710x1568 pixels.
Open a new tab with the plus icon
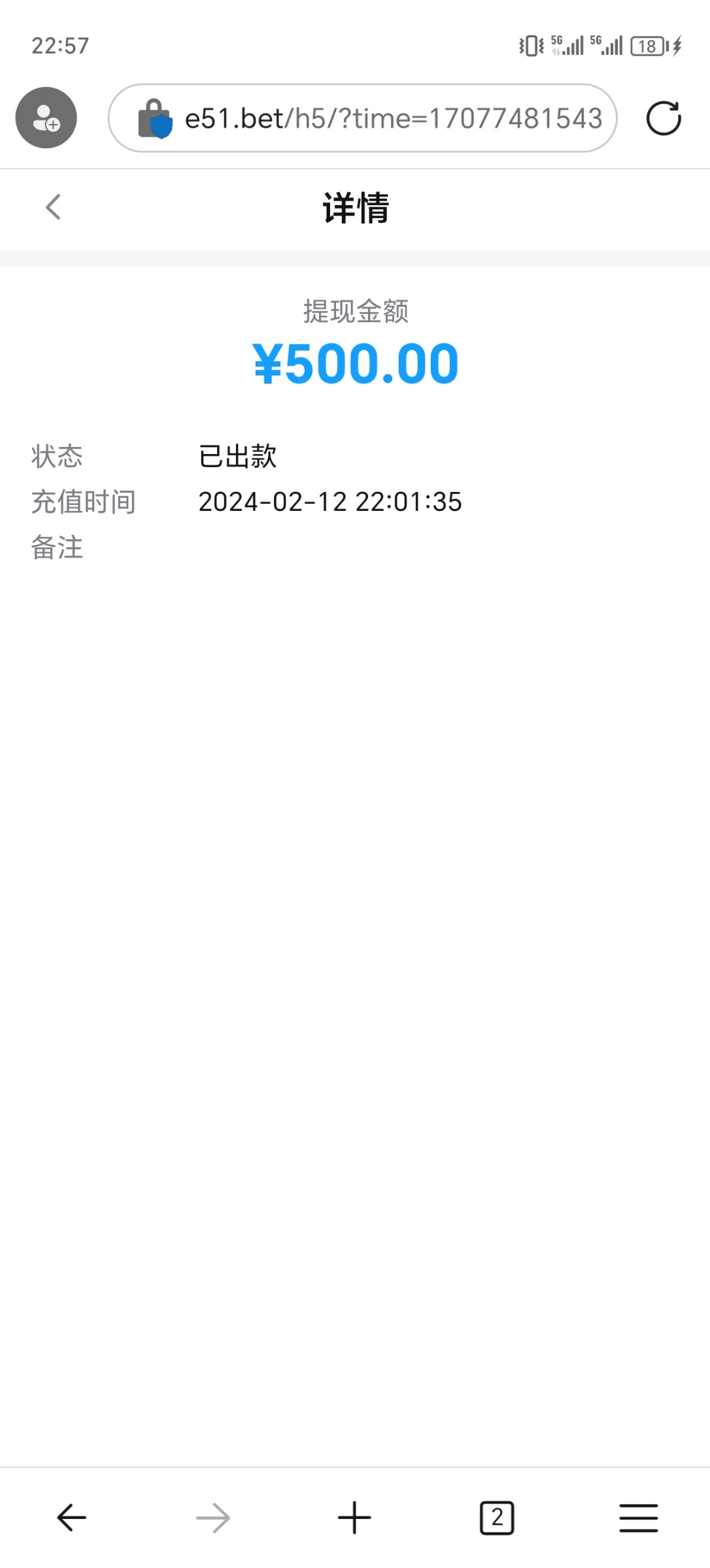point(354,1518)
